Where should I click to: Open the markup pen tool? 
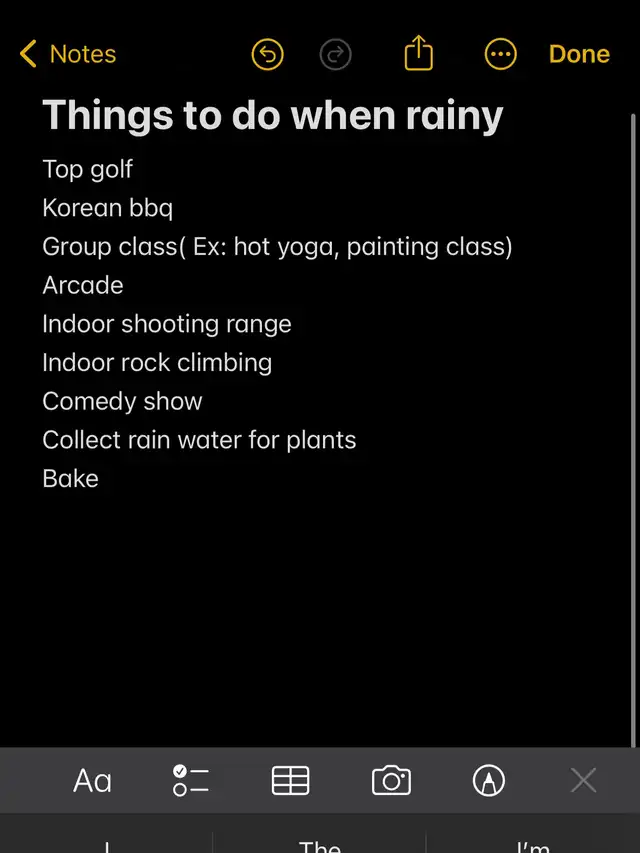coord(489,781)
